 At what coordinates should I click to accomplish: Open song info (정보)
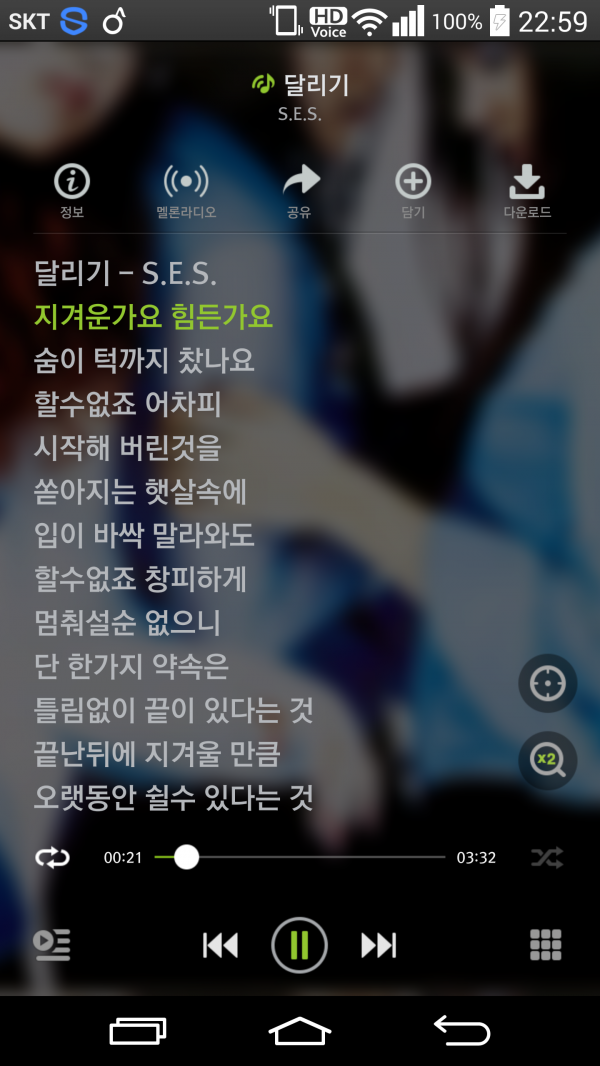click(x=72, y=189)
